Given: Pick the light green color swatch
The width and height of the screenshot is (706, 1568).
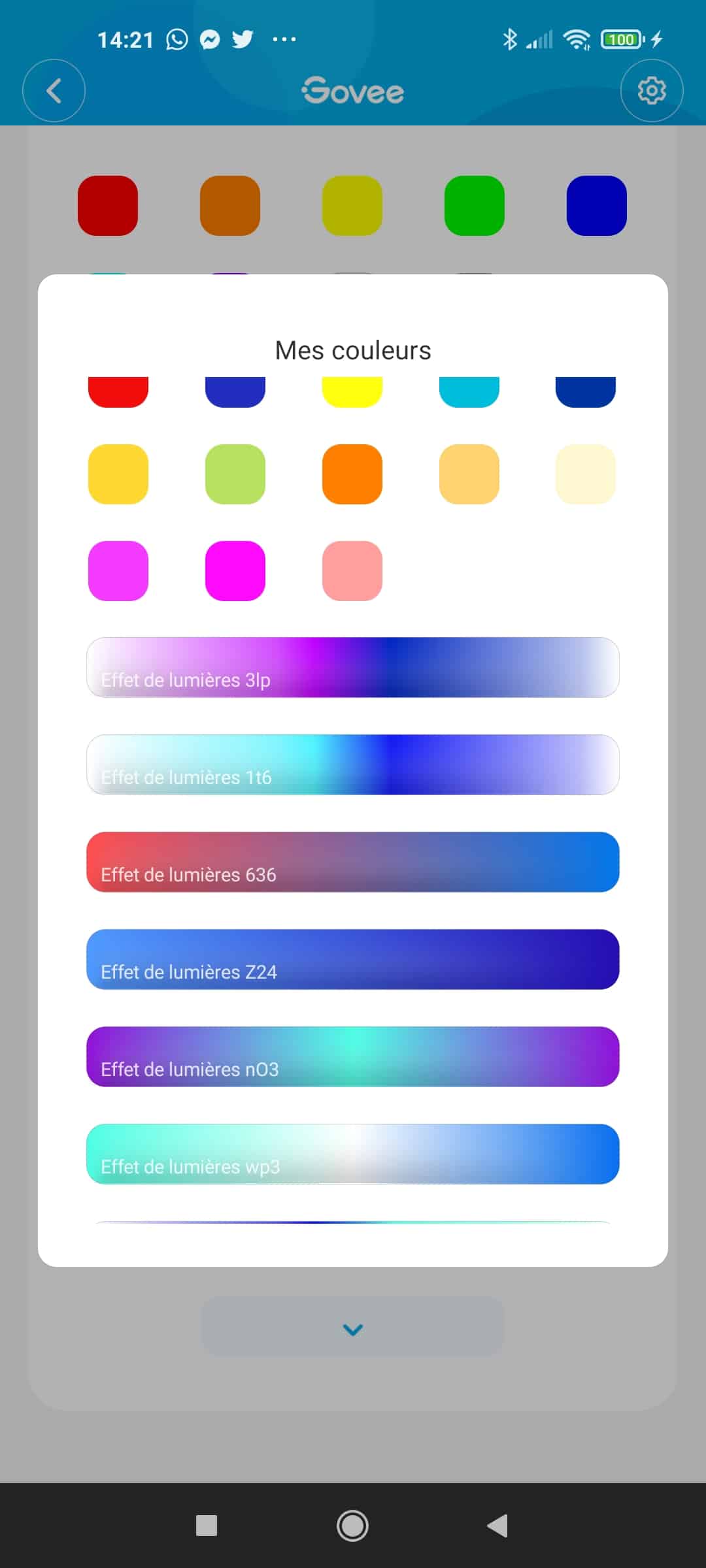Looking at the screenshot, I should click(x=235, y=474).
